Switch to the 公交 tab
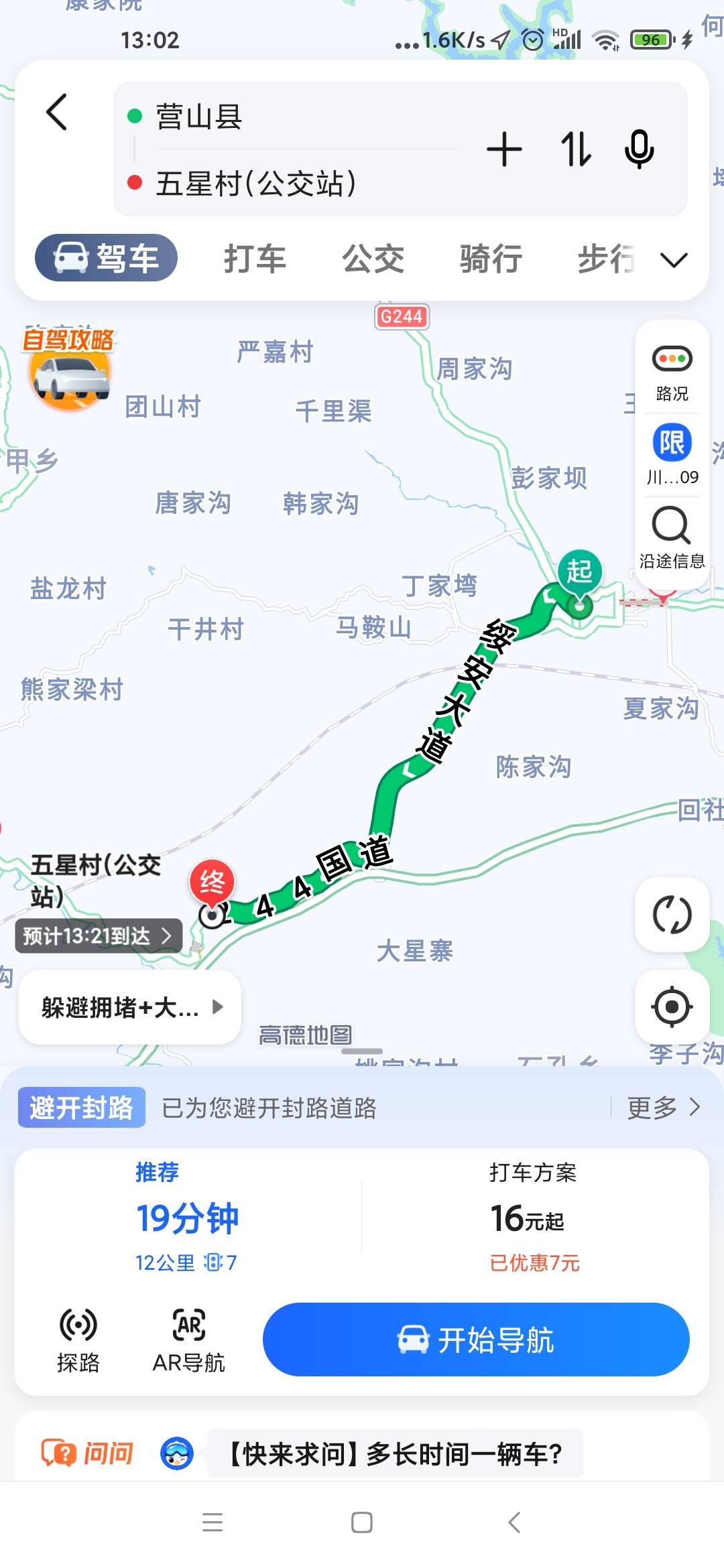The image size is (724, 1568). point(373,259)
